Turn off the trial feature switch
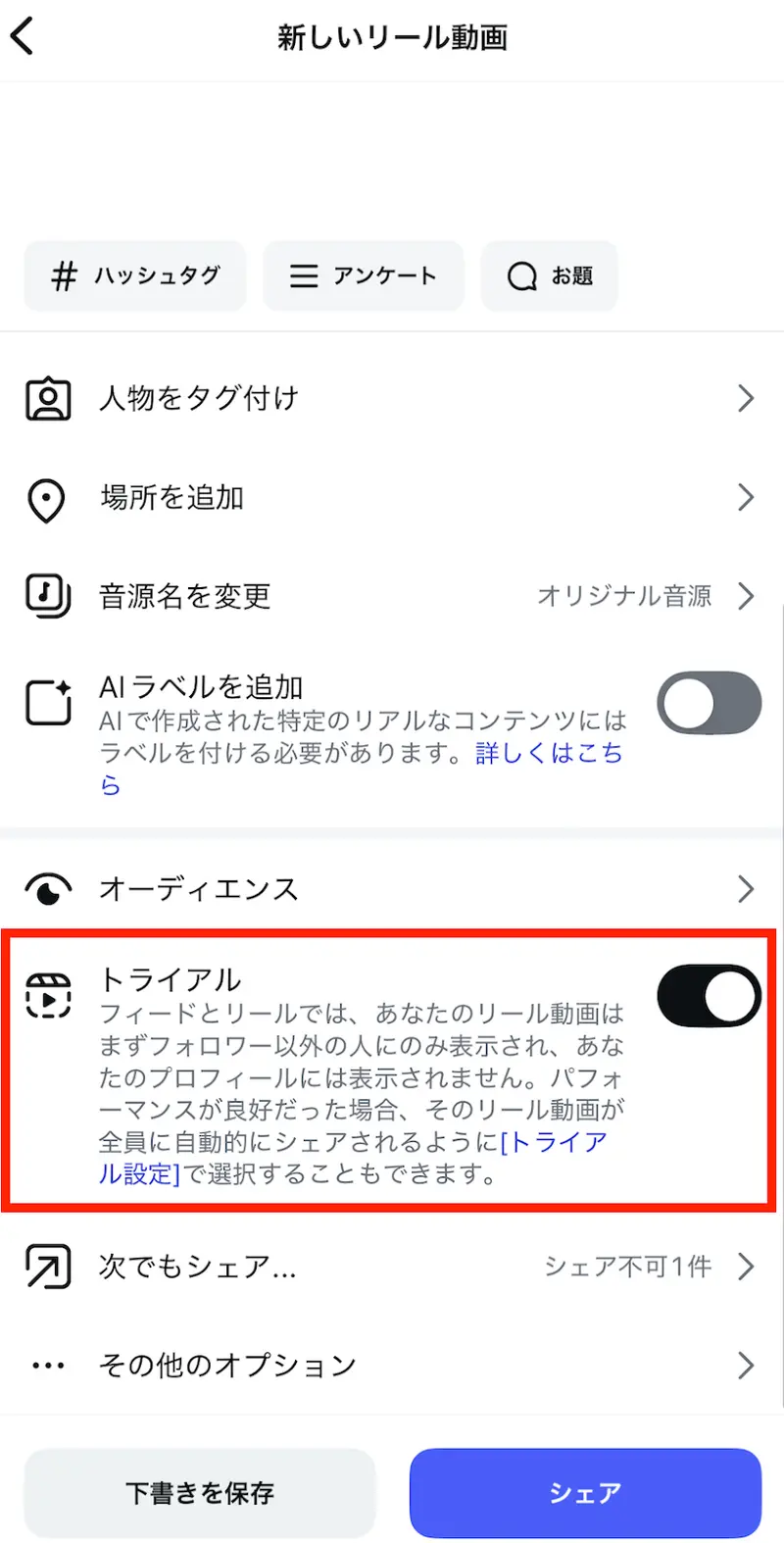 [708, 994]
